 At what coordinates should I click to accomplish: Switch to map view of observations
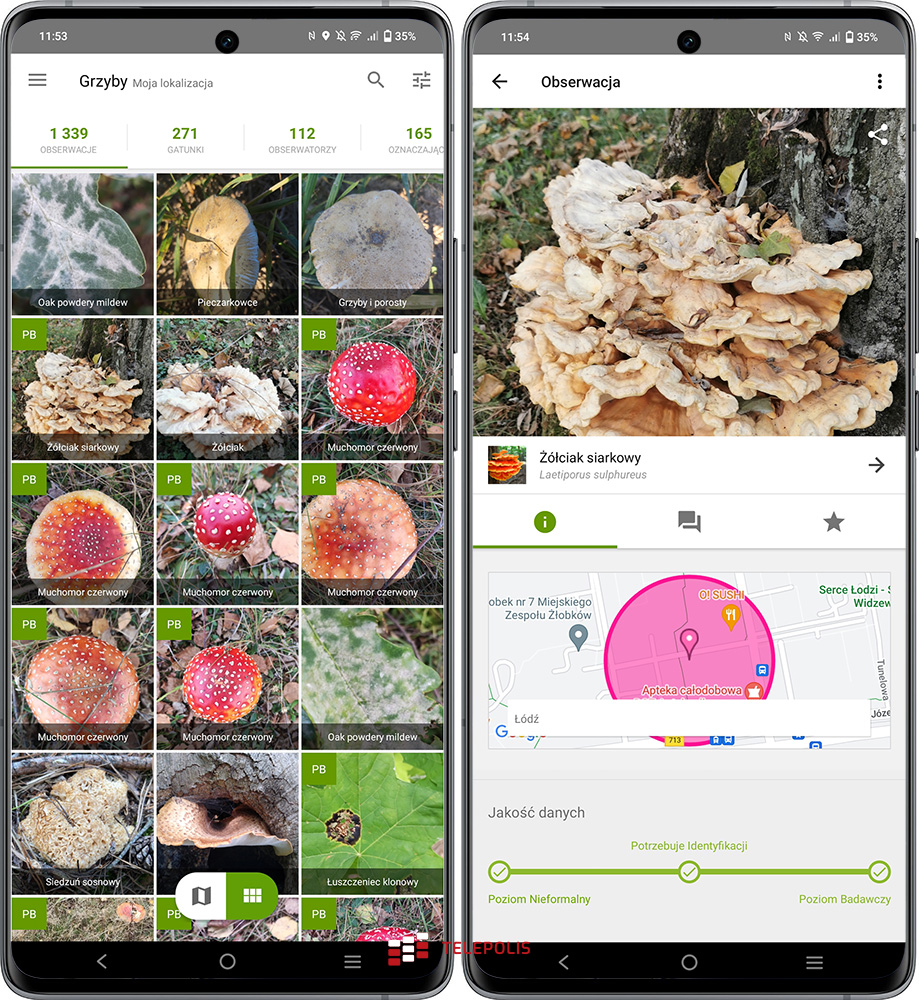[201, 896]
